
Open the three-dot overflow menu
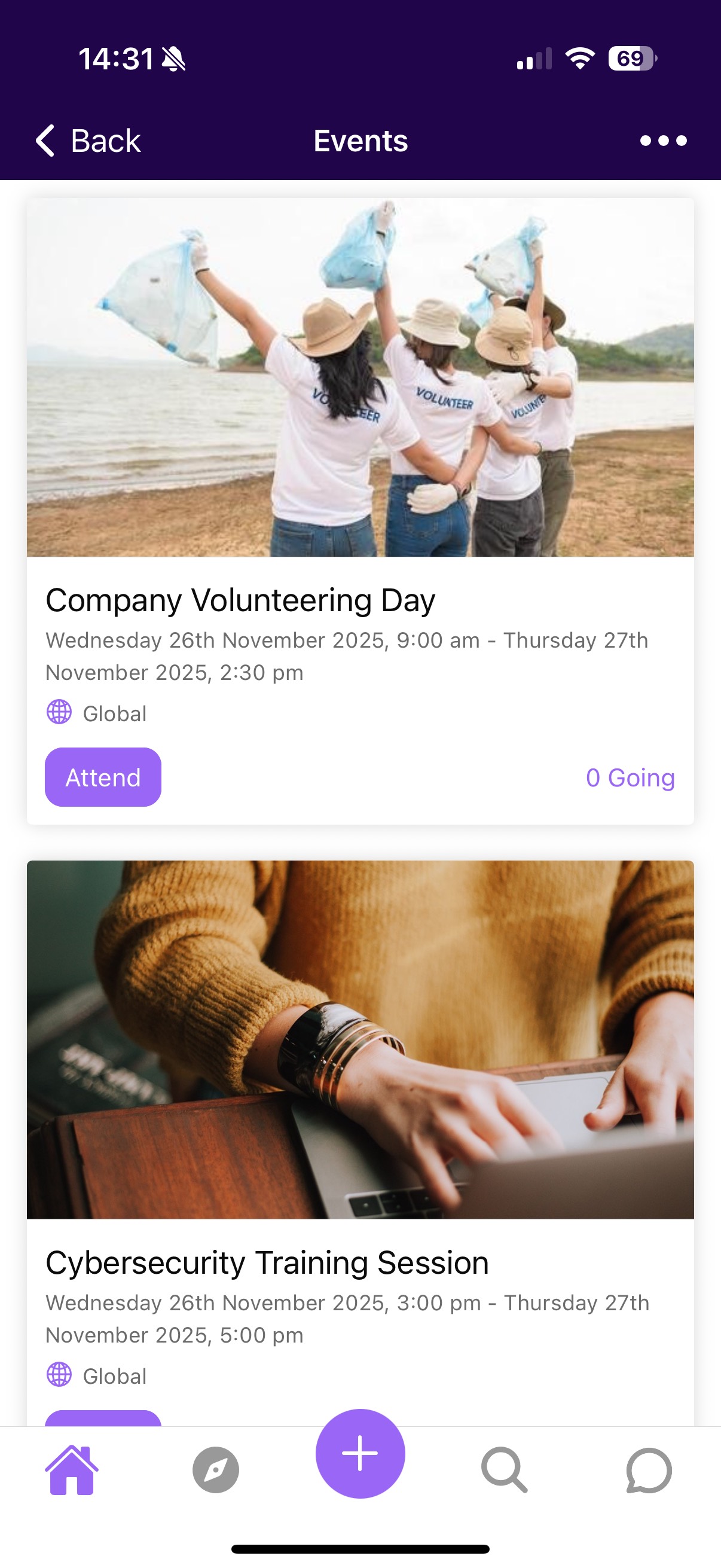coord(662,141)
